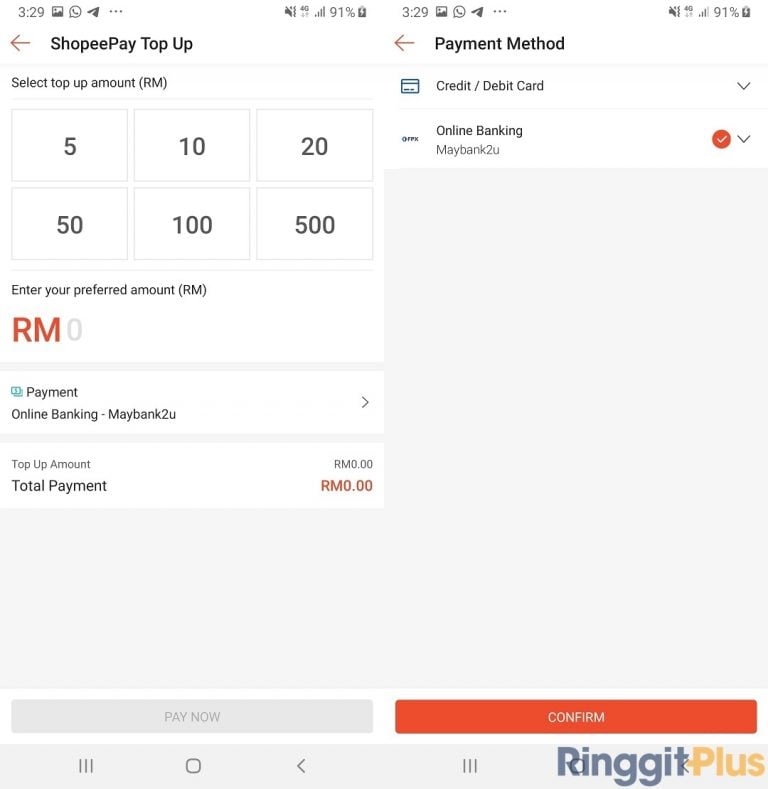The image size is (768, 789).
Task: Tap the Payment Method header title
Action: (499, 43)
